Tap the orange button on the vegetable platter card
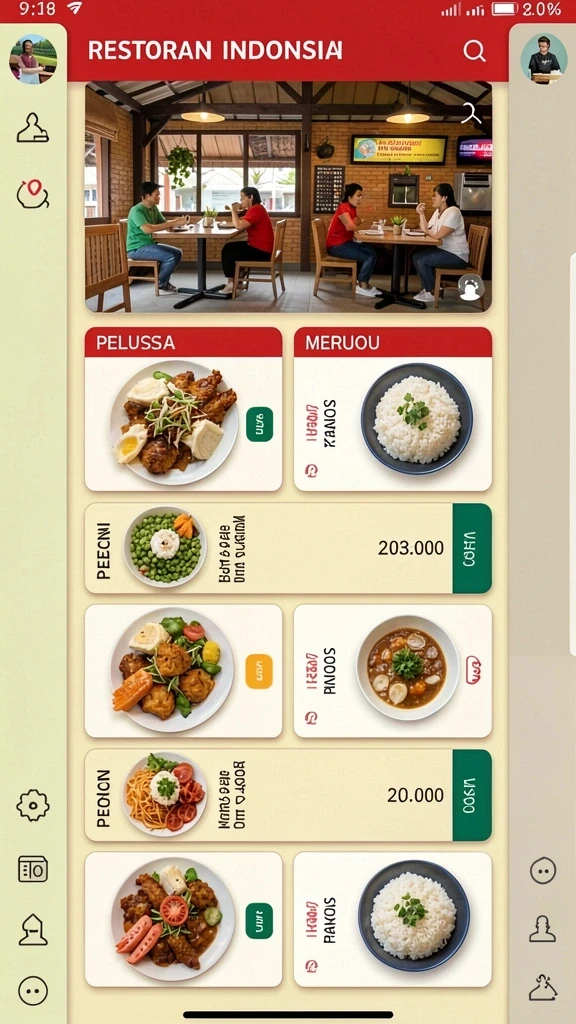Image resolution: width=576 pixels, height=1024 pixels. (259, 671)
